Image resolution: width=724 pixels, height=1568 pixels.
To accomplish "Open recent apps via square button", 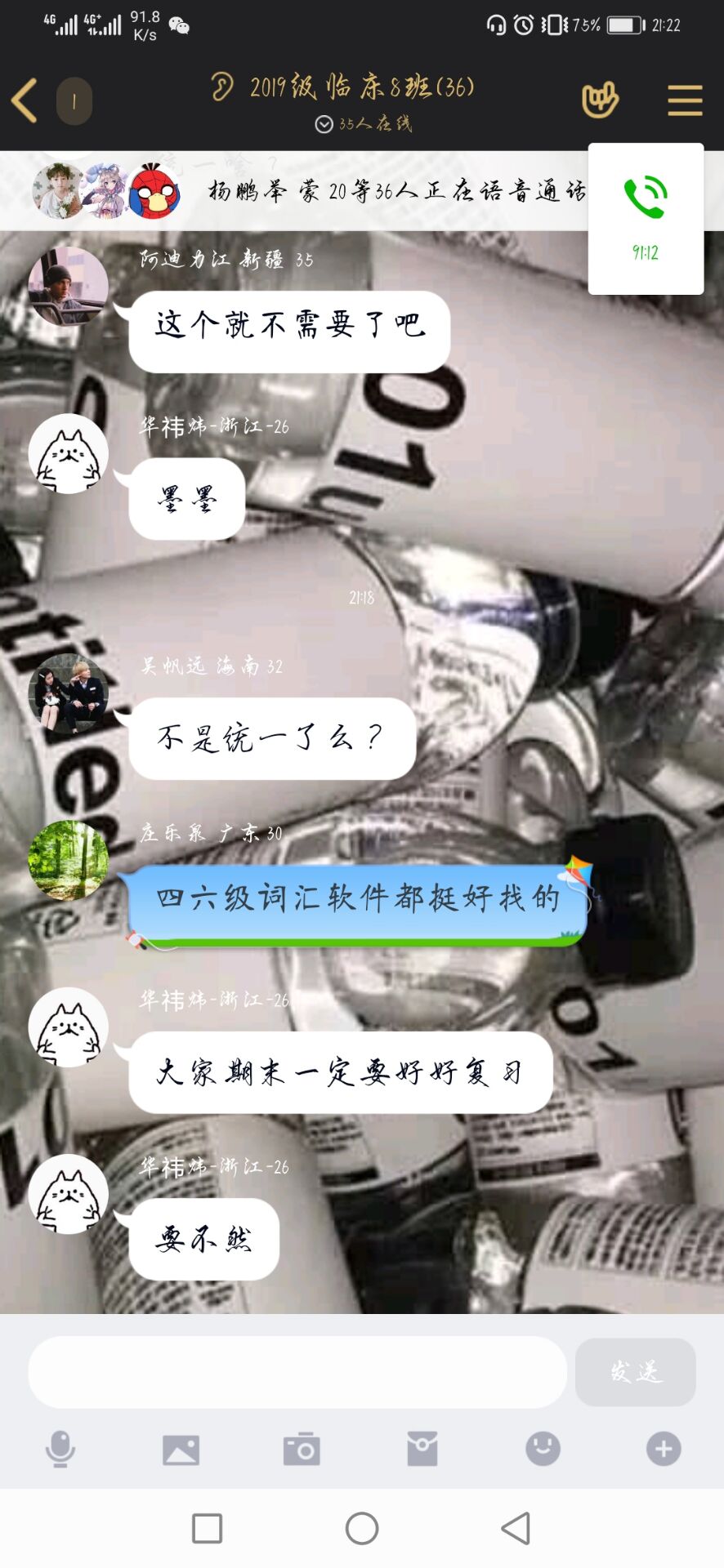I will pyautogui.click(x=207, y=1528).
